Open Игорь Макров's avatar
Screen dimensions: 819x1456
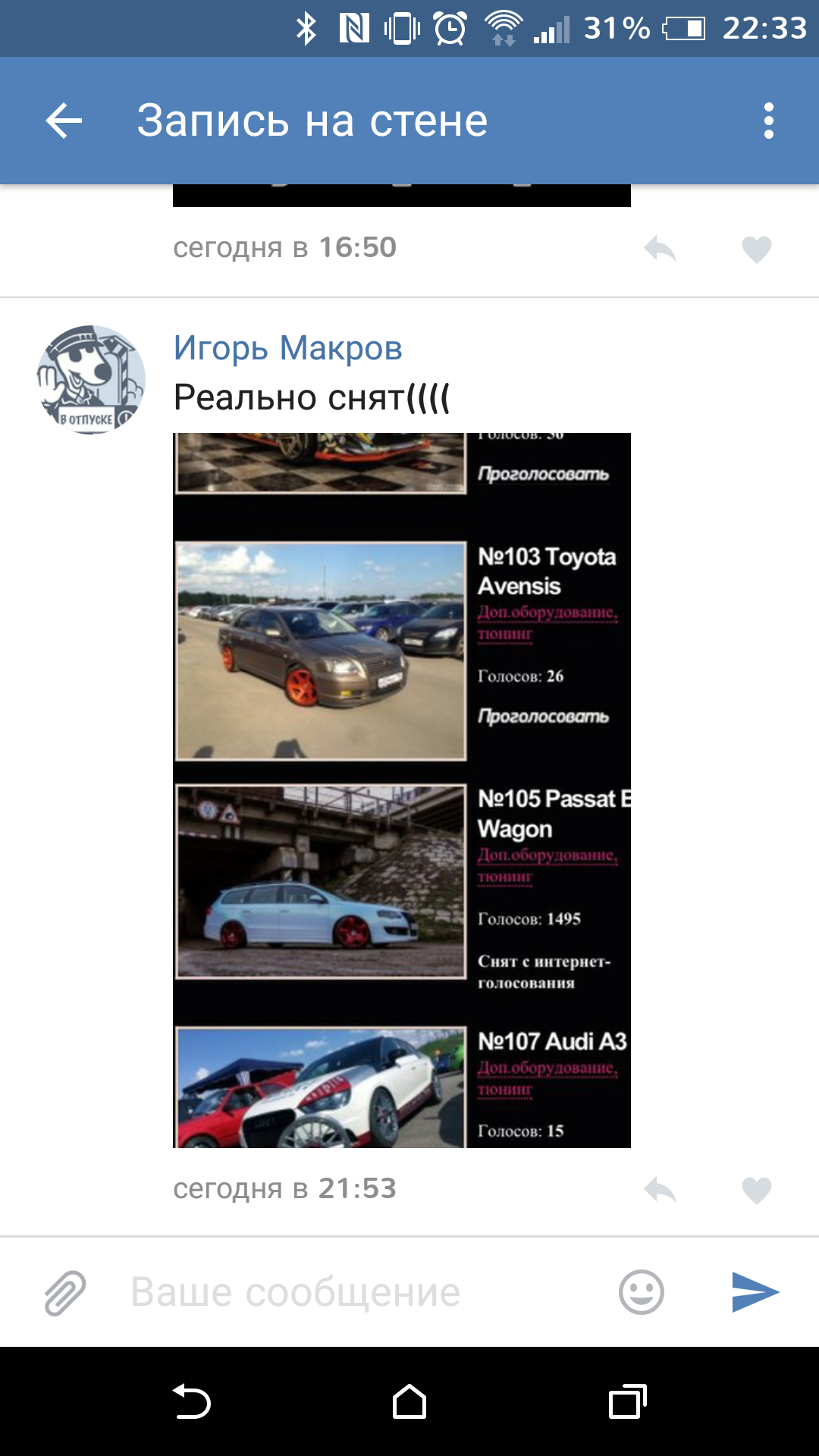click(x=91, y=379)
